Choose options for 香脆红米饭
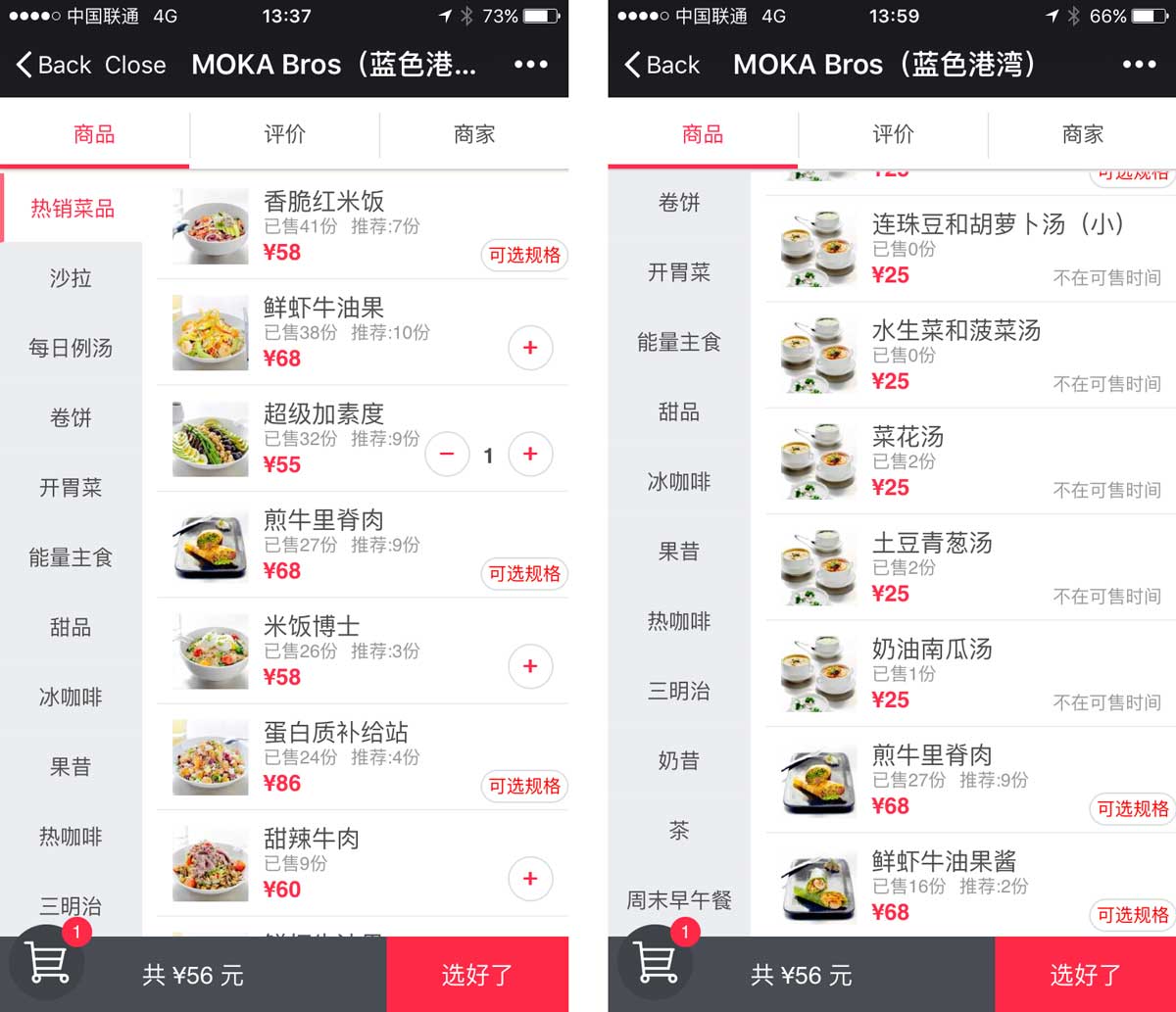1176x1012 pixels. click(x=524, y=256)
